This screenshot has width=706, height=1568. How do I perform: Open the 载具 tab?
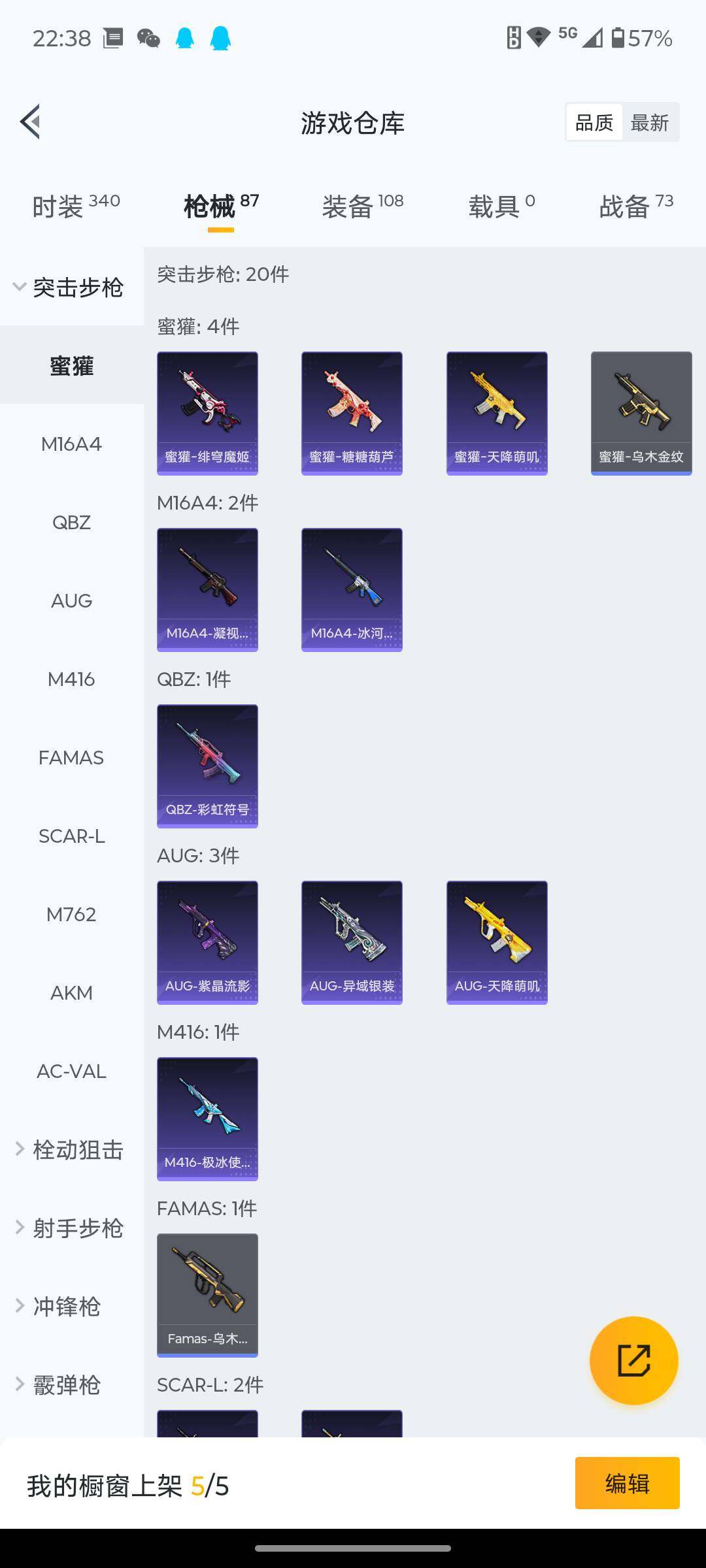[x=501, y=206]
